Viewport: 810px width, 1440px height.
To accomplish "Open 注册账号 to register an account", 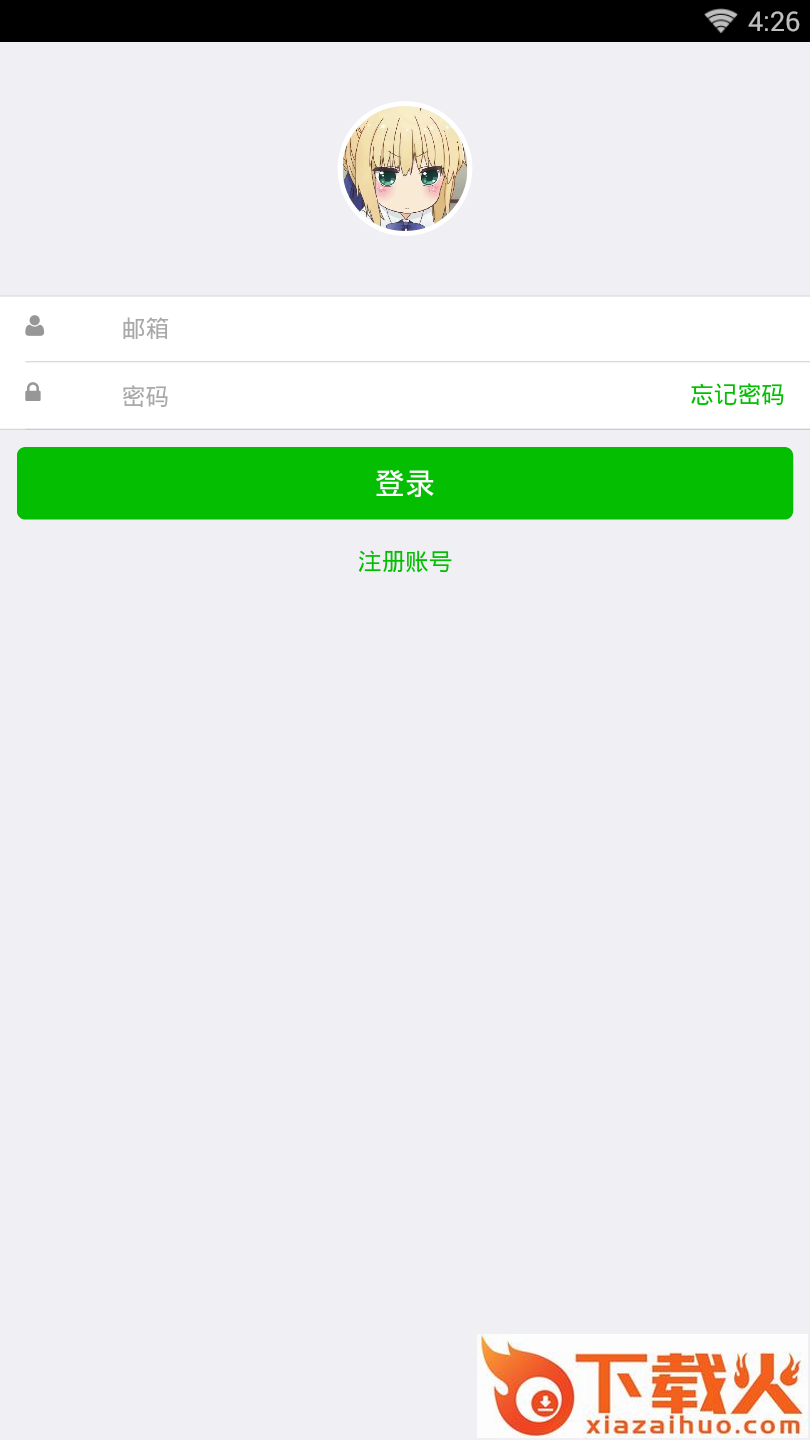I will coord(405,562).
